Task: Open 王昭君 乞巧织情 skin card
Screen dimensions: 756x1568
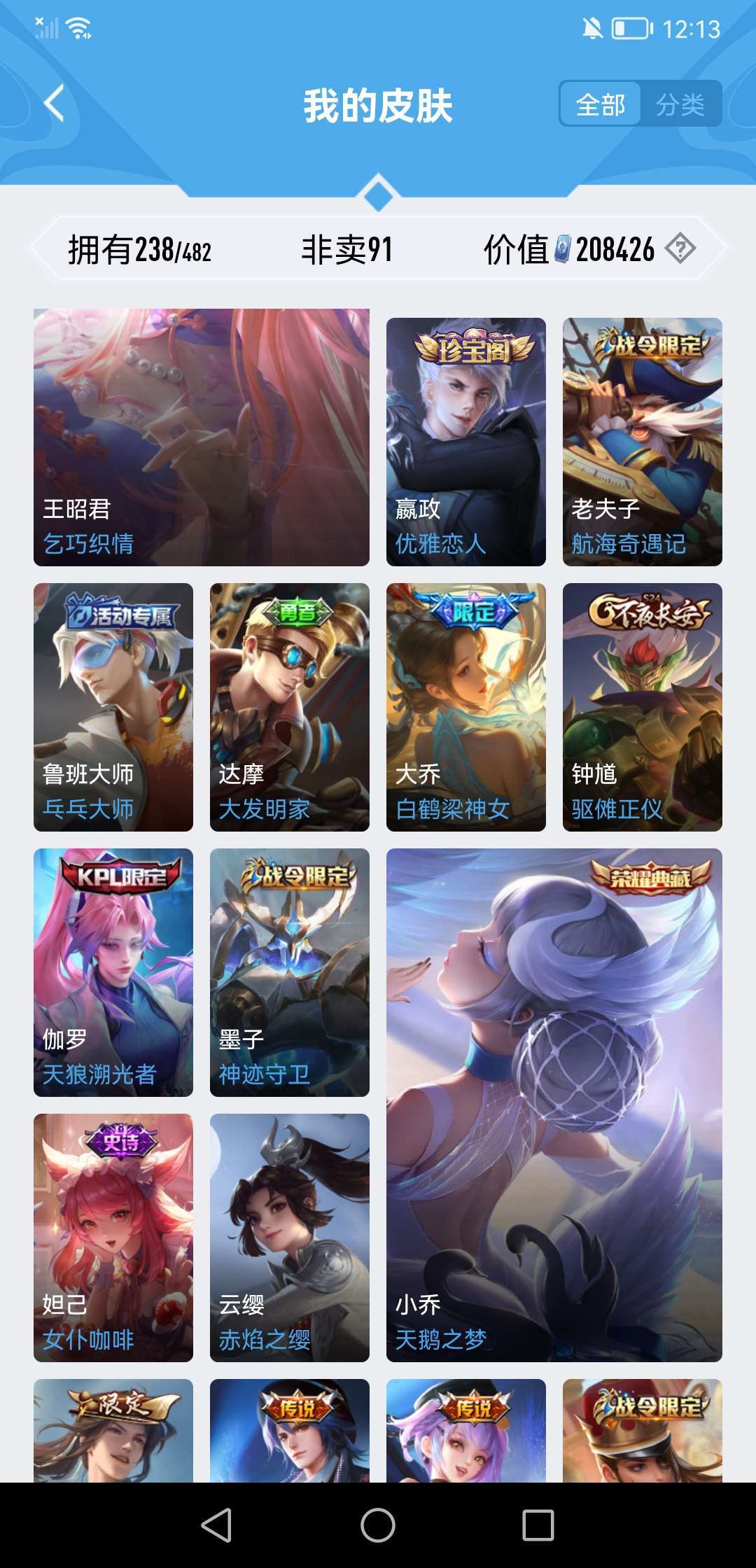Action: pos(202,437)
